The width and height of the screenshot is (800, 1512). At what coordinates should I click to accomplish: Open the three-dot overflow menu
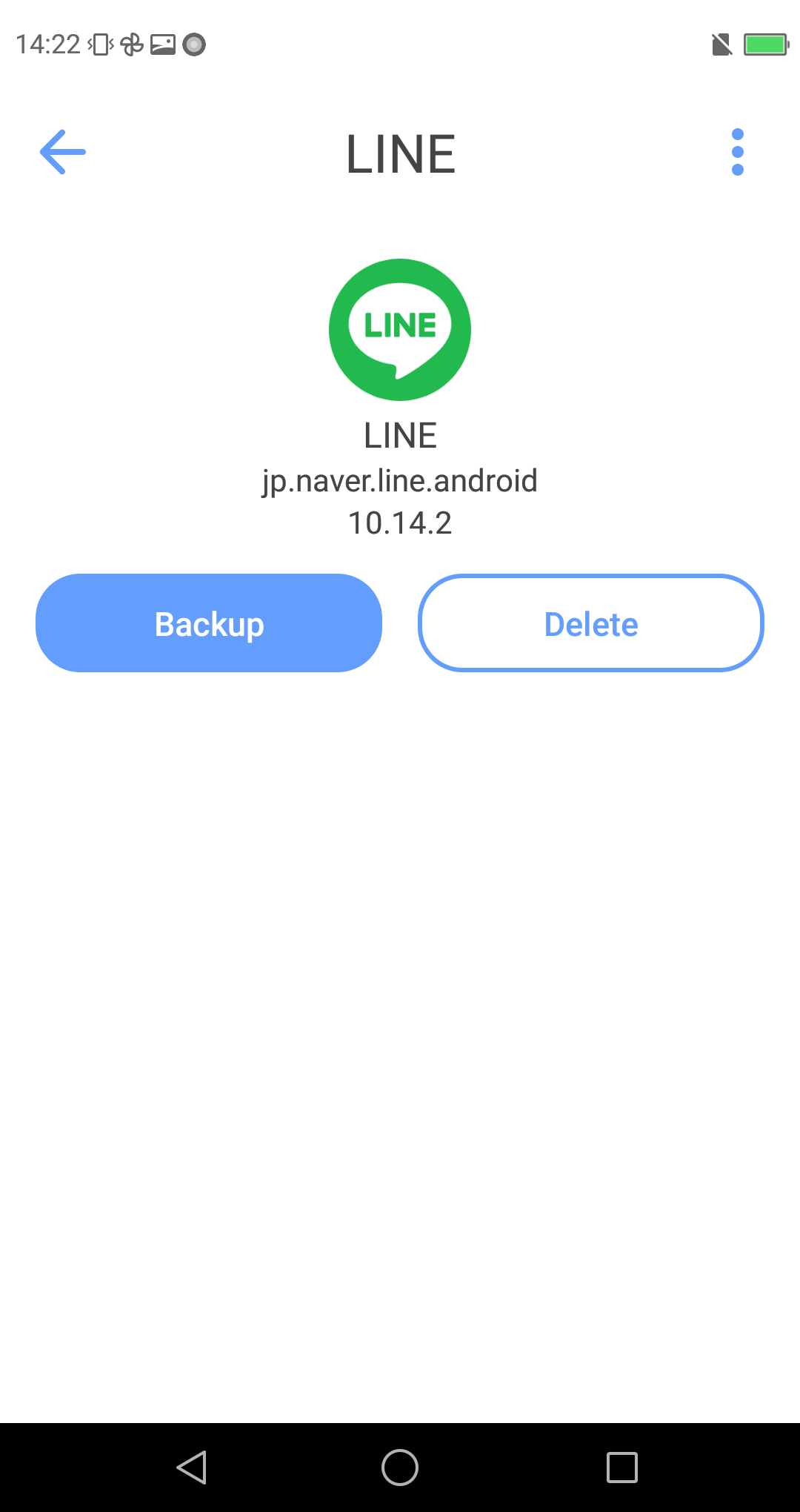click(x=737, y=152)
